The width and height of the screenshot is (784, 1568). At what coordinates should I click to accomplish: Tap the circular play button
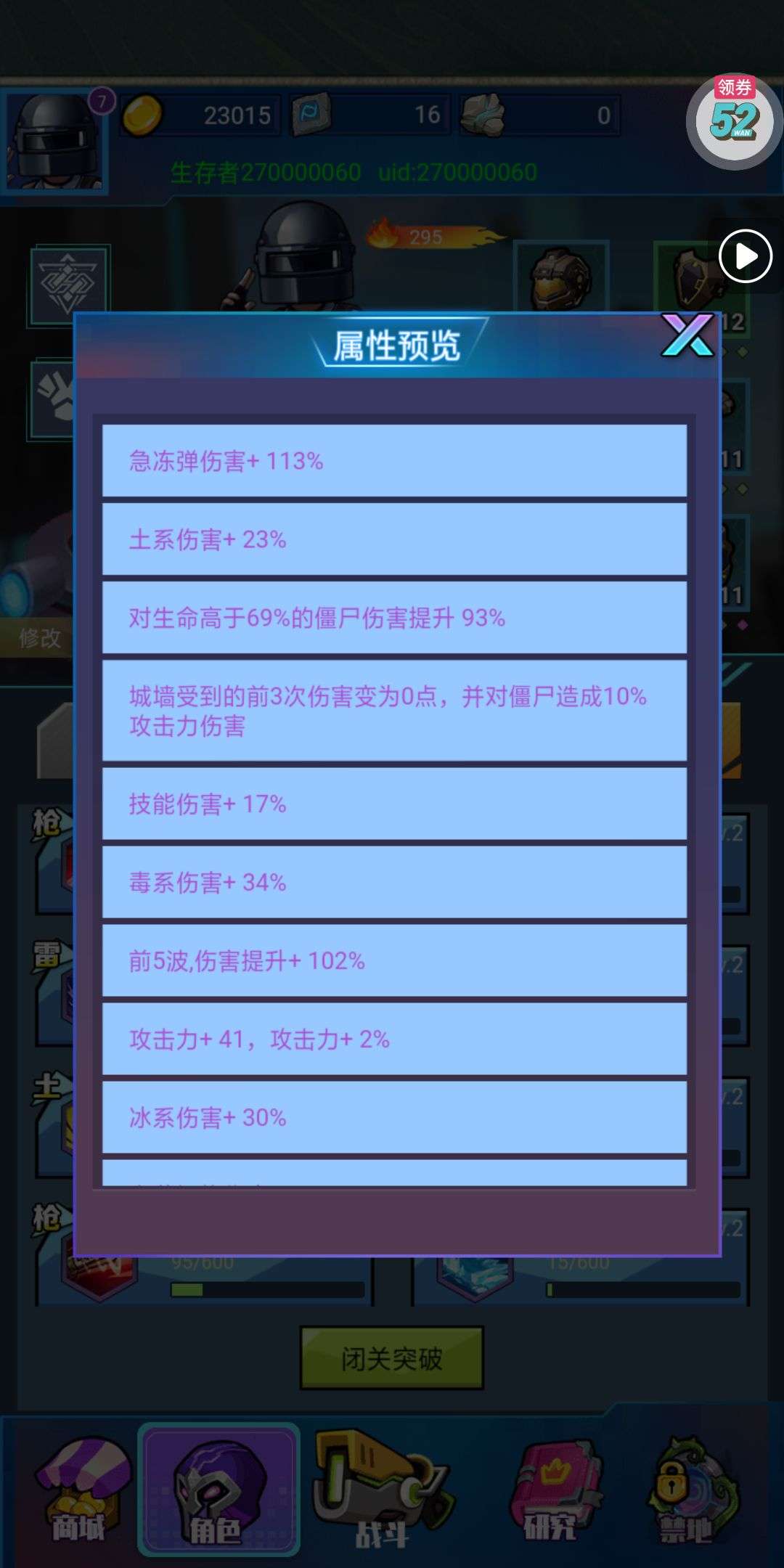coord(746,256)
